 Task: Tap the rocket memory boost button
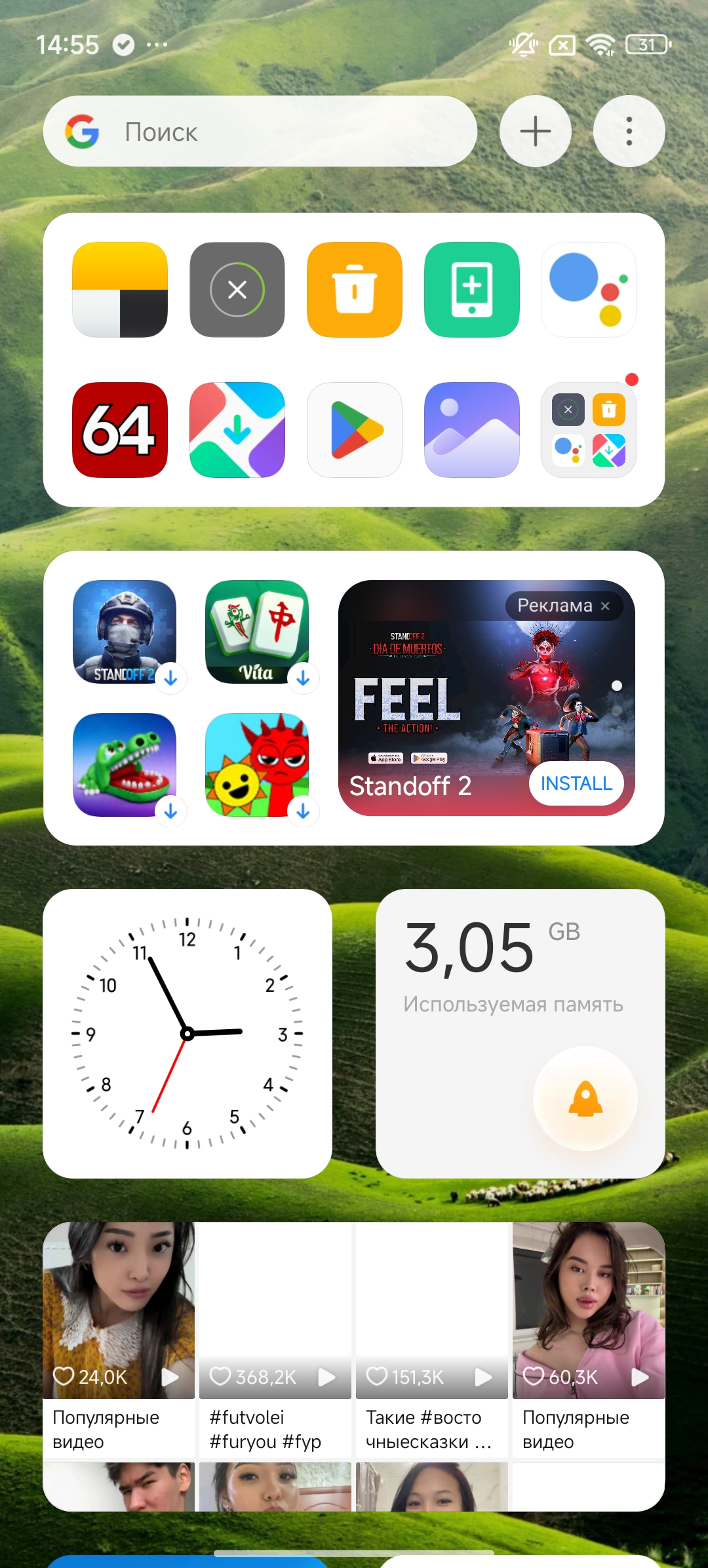coord(585,1099)
